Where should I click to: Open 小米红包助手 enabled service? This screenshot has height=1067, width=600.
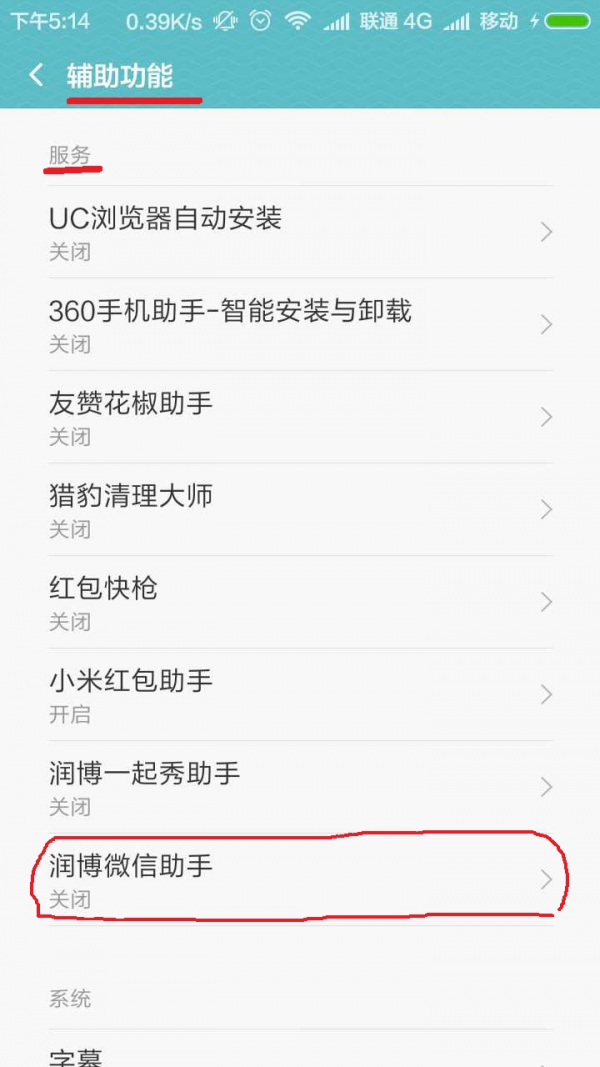(300, 694)
